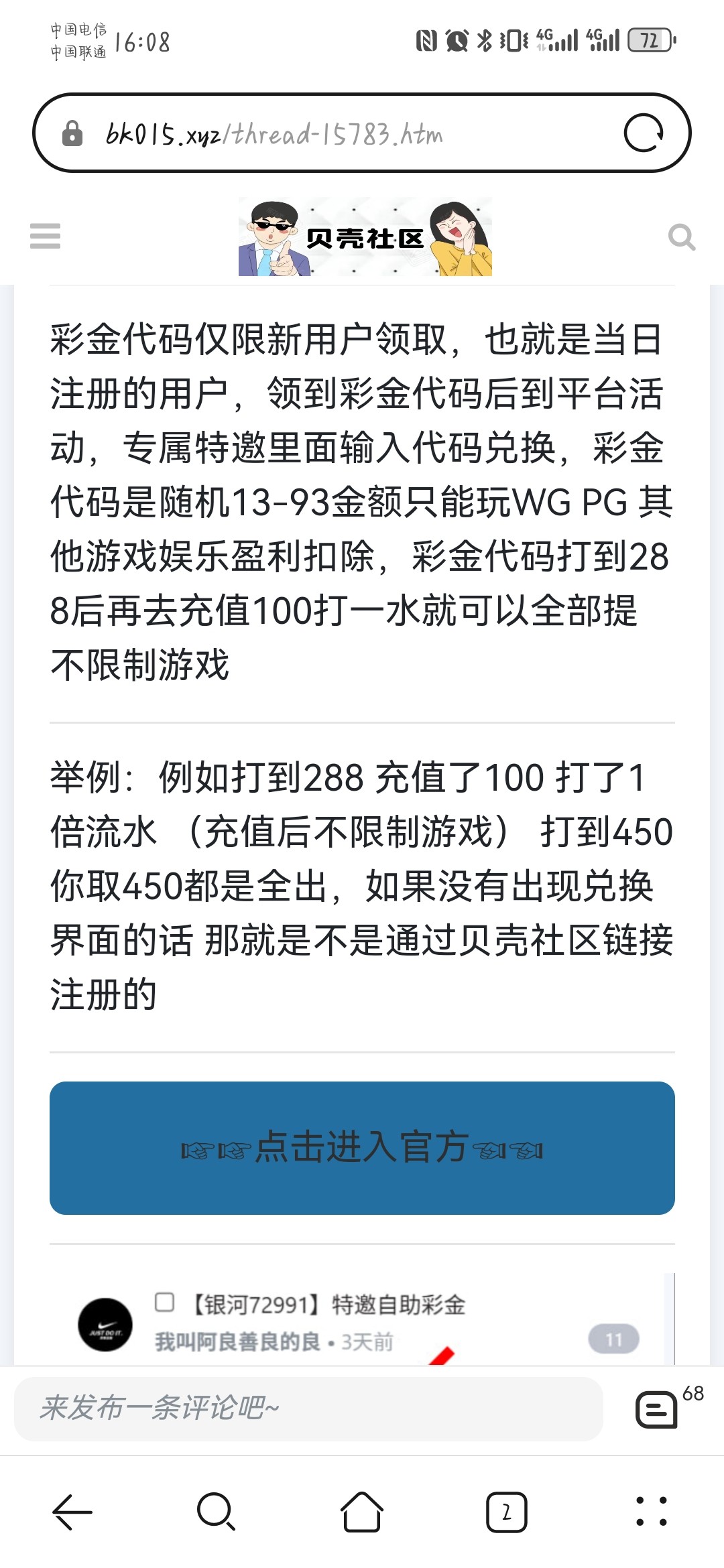Click the search icon in the site header
Viewport: 724px width, 1568px height.
[683, 238]
